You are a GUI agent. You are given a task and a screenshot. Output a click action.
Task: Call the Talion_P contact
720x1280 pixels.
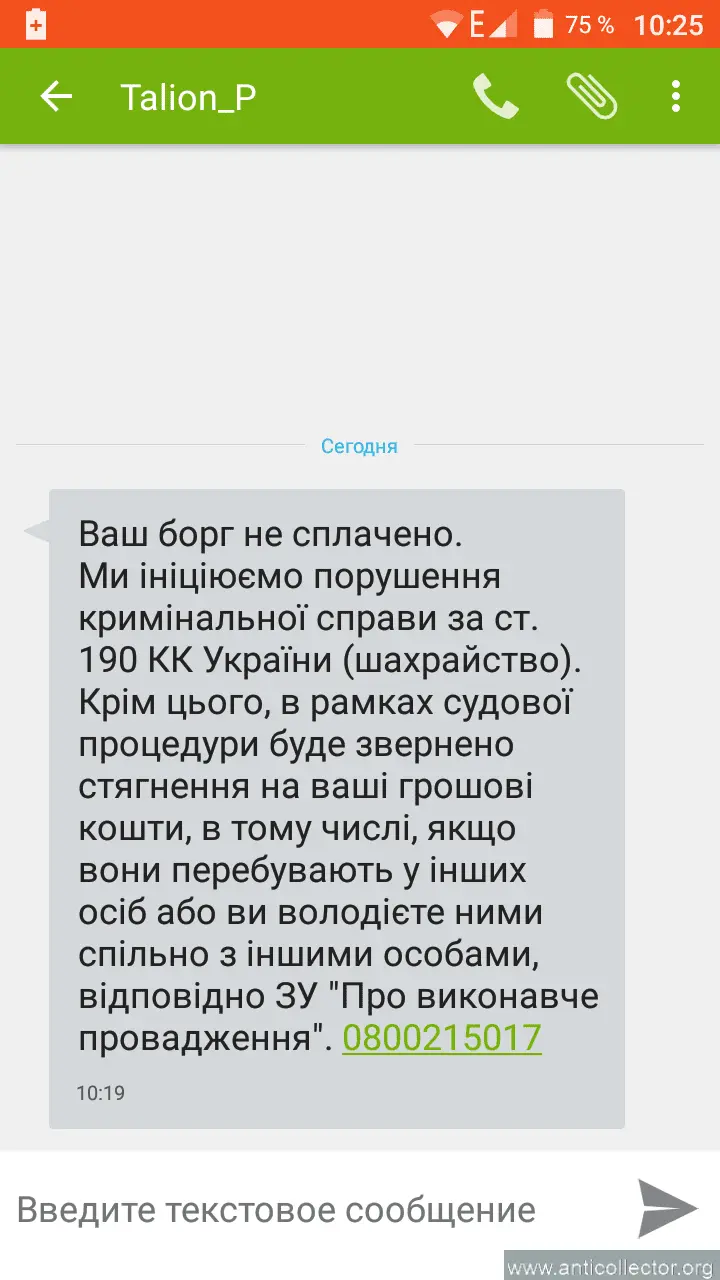click(x=495, y=97)
